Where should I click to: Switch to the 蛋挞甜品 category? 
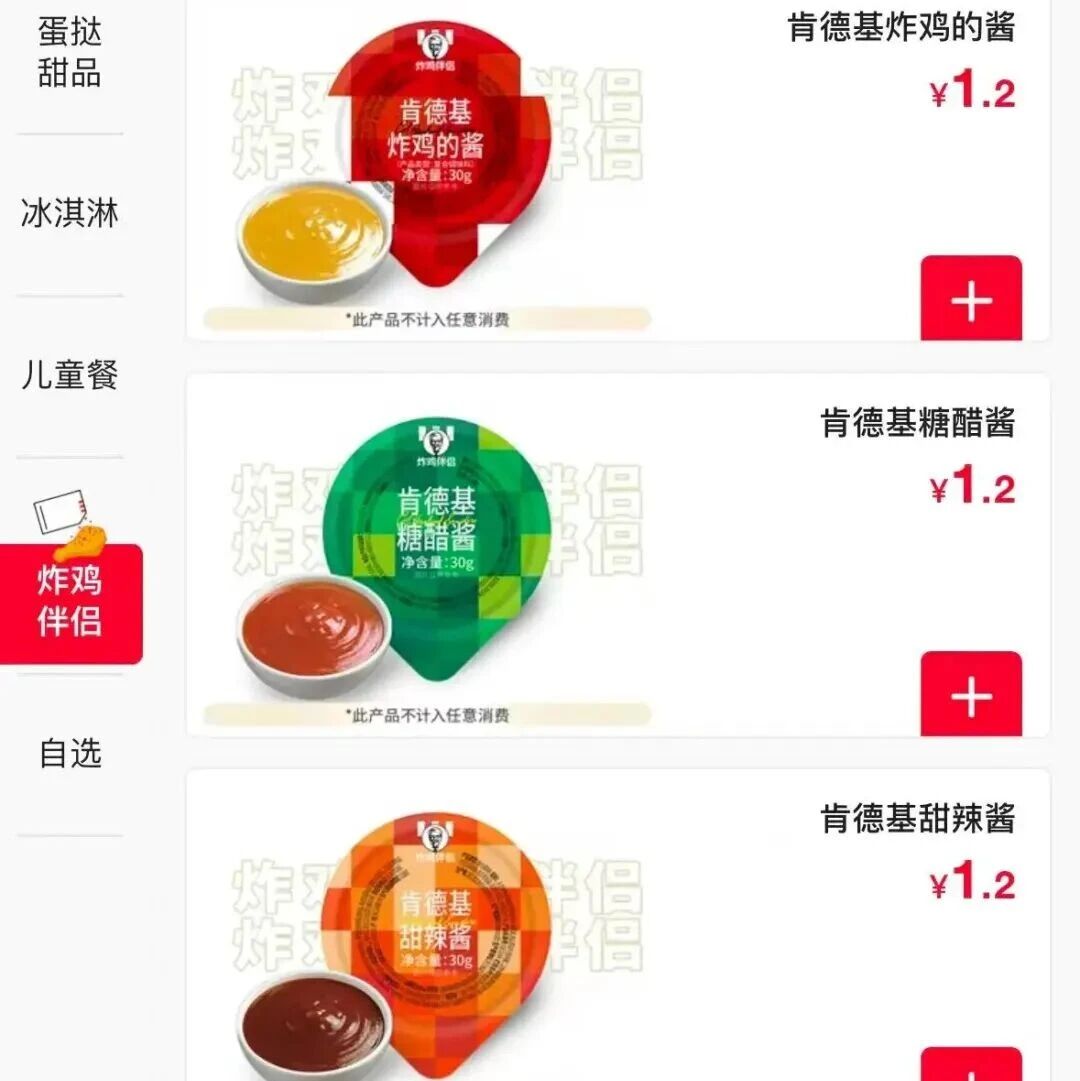[70, 52]
